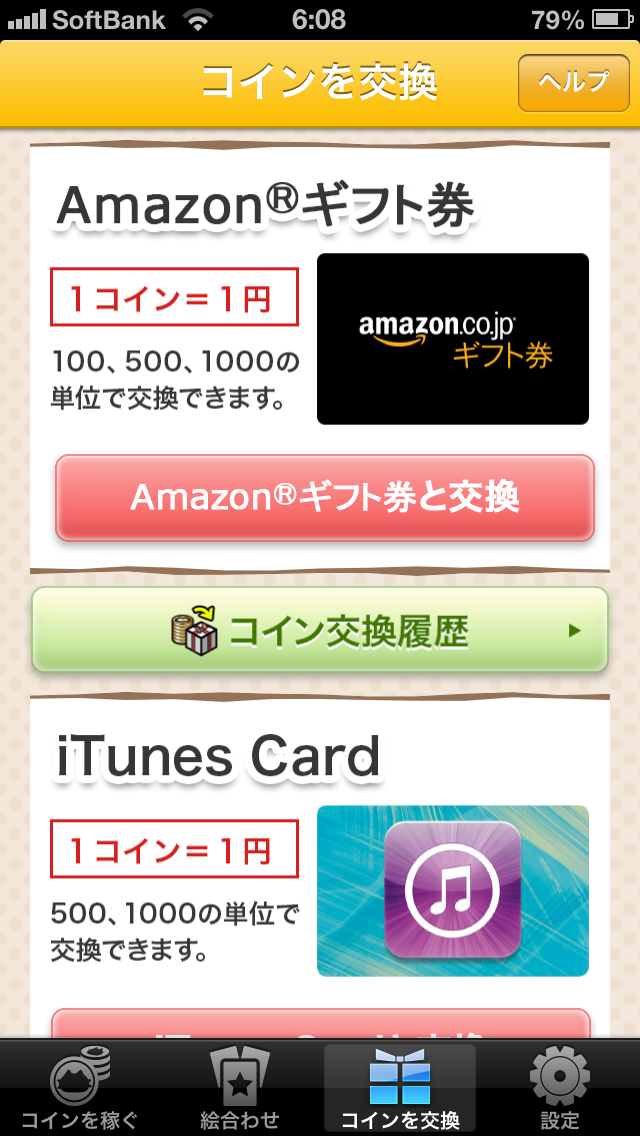Open the 設定 settings tab
This screenshot has width=640, height=1136.
(x=560, y=1090)
